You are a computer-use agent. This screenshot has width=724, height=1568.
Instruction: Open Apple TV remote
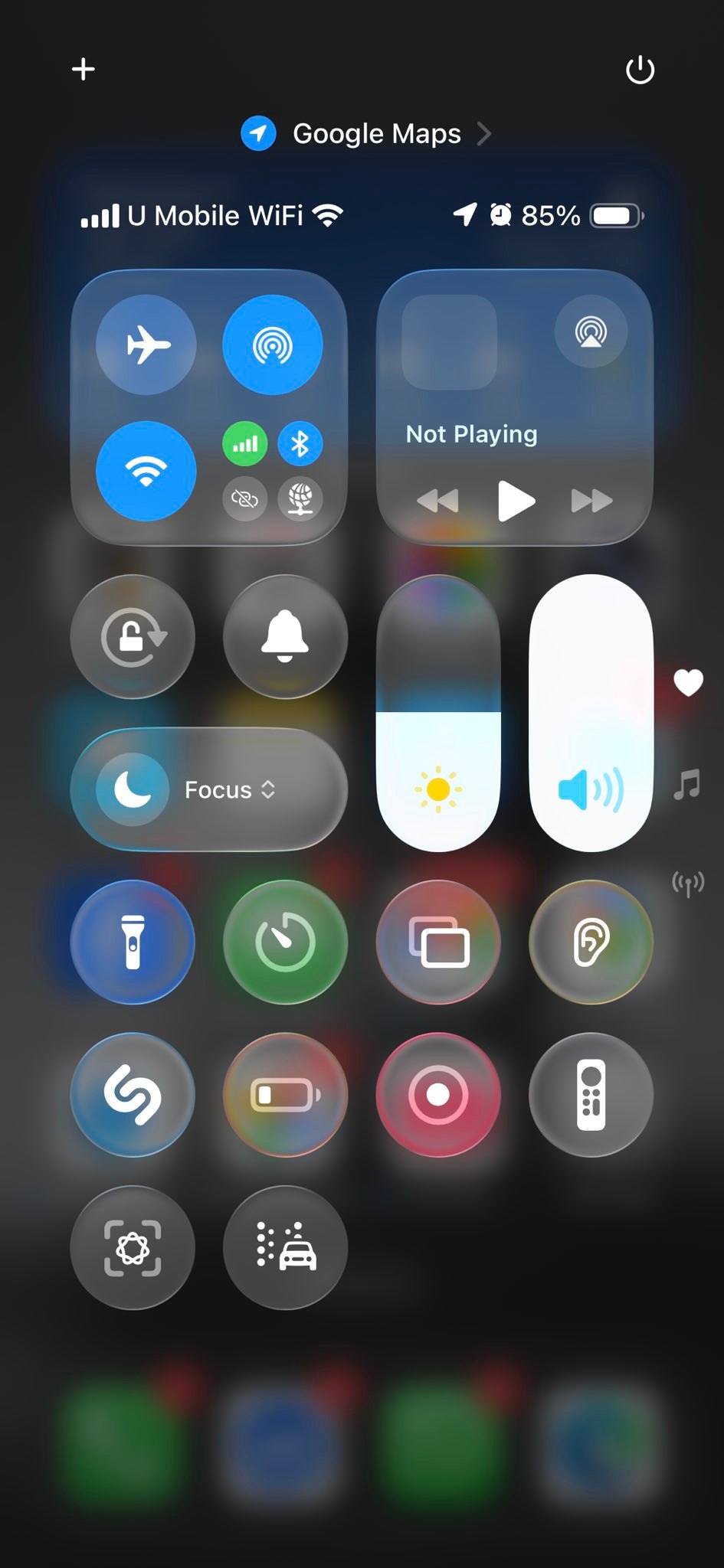click(x=591, y=1095)
